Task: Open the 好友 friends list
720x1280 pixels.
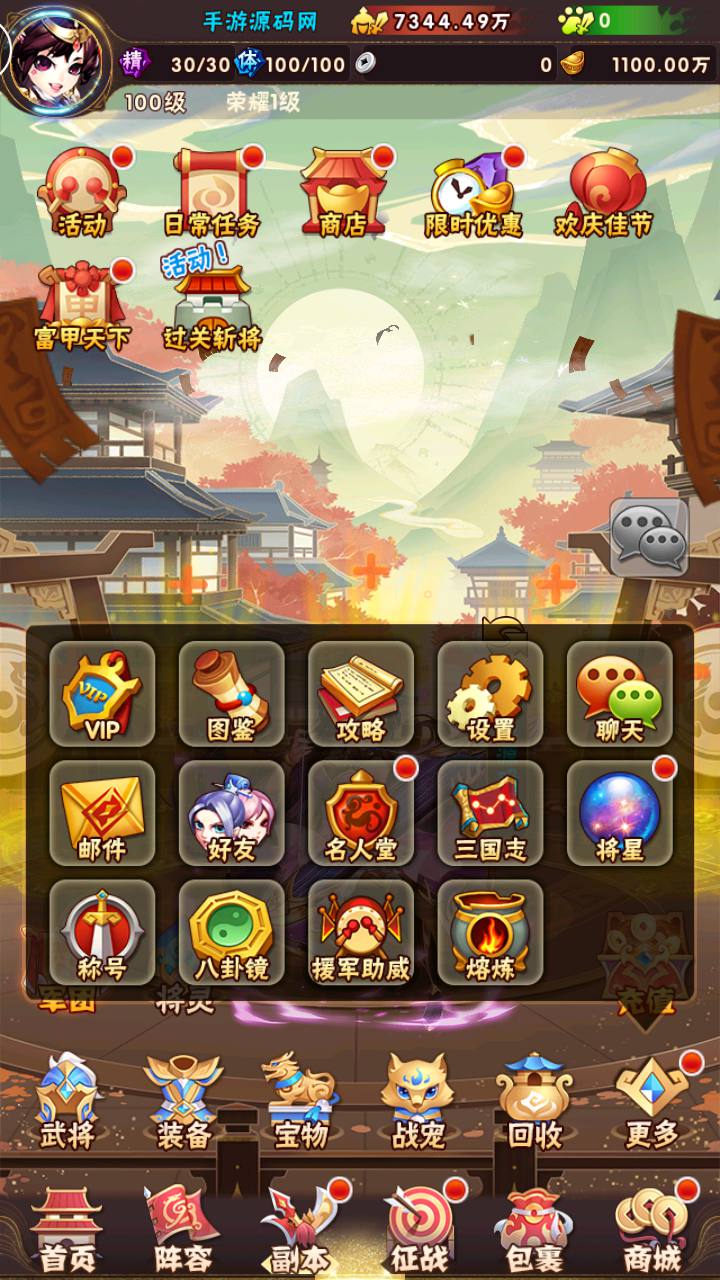Action: 231,813
